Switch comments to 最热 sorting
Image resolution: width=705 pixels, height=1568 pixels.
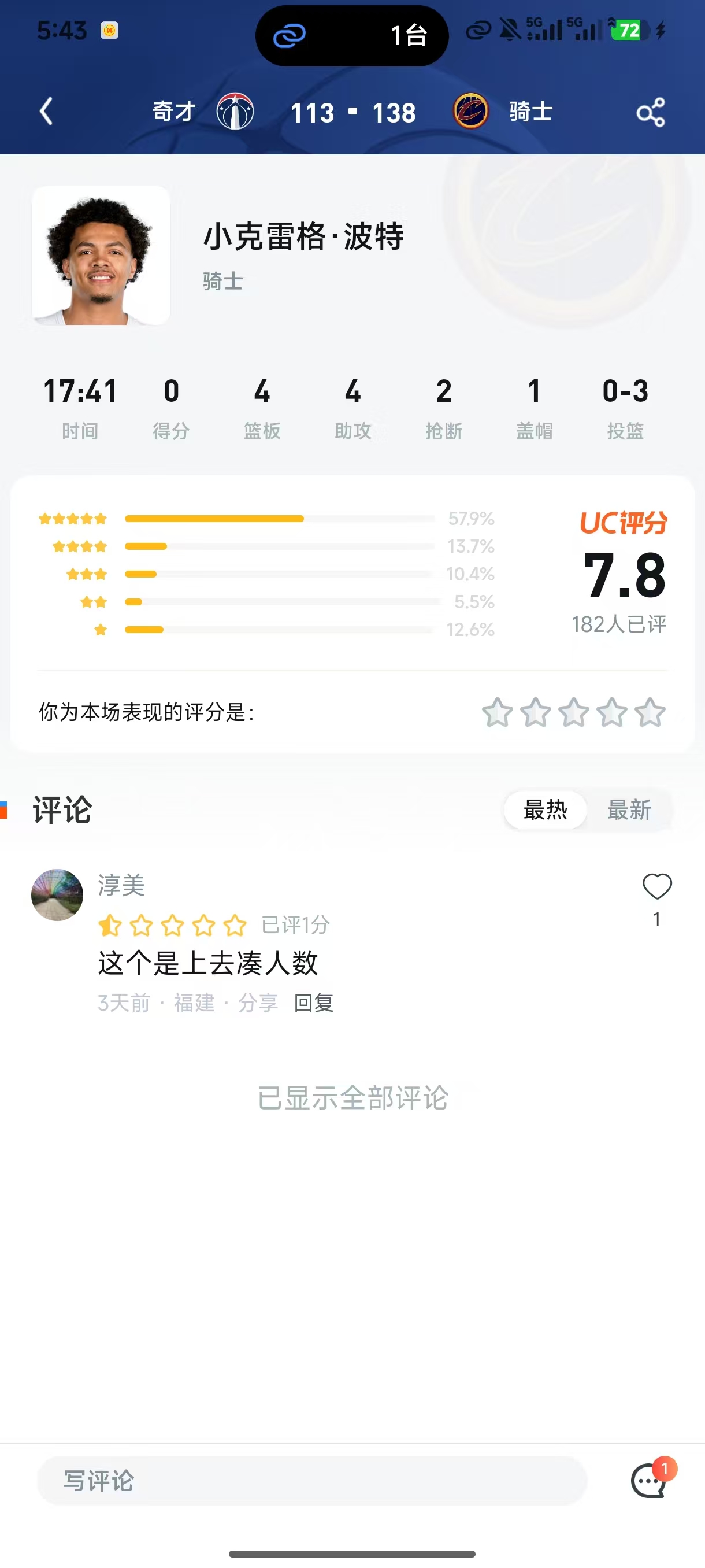click(x=544, y=810)
